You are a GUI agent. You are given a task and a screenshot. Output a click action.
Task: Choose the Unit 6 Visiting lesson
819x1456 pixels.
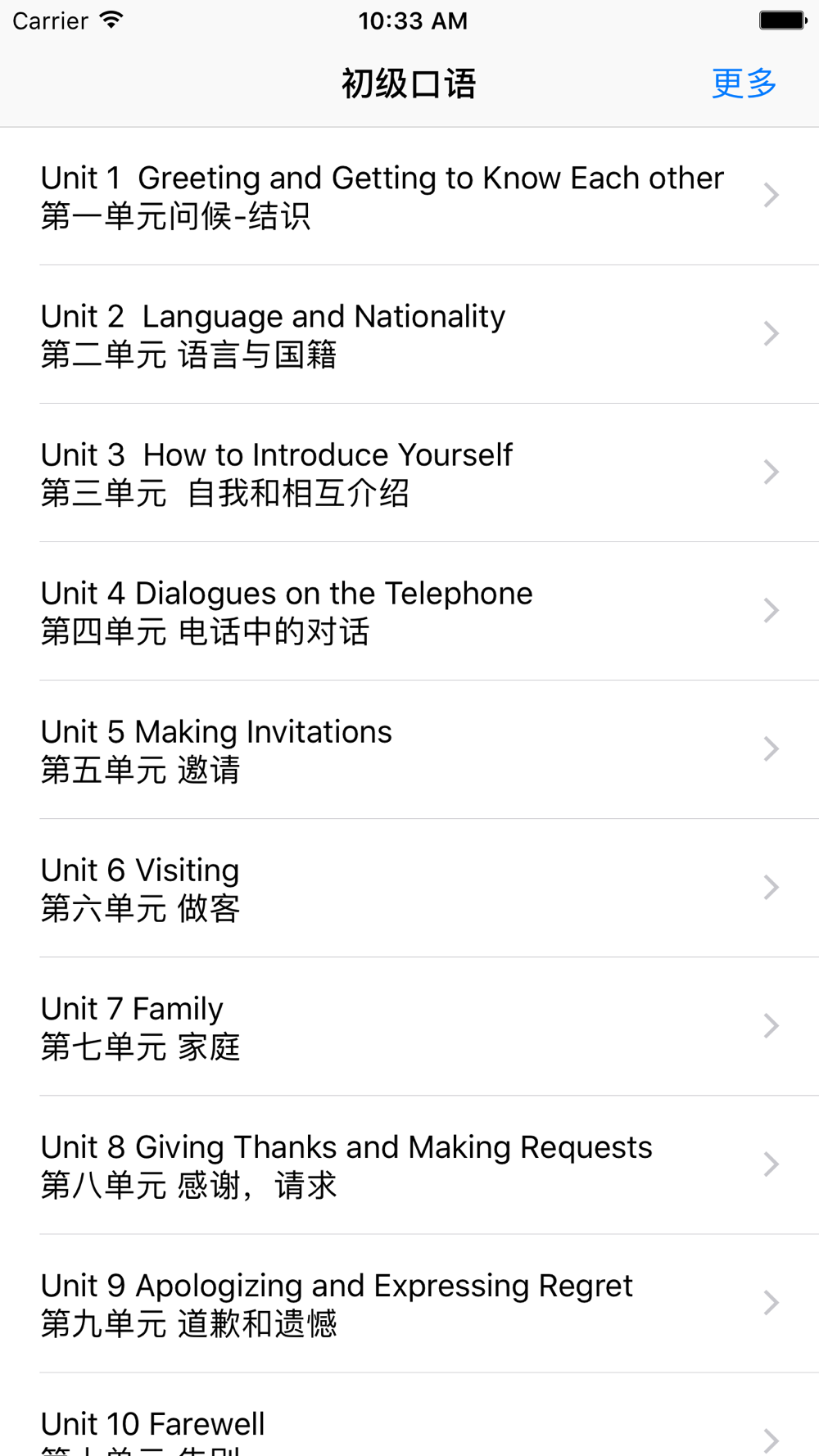(x=409, y=889)
